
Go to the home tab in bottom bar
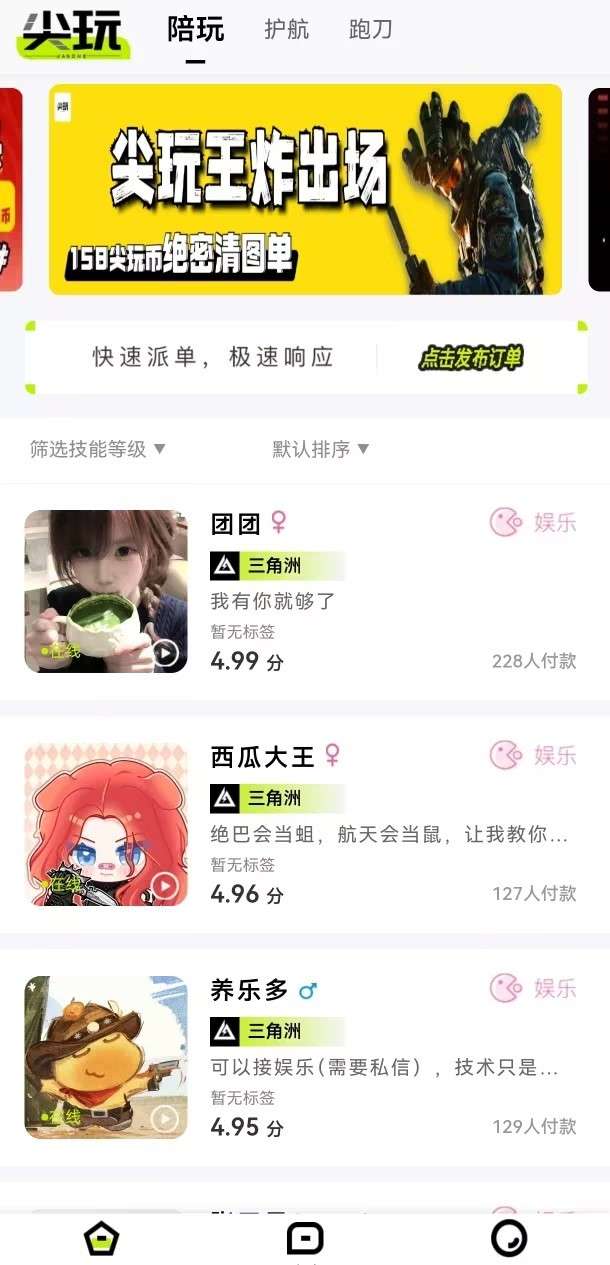pyautogui.click(x=101, y=1239)
